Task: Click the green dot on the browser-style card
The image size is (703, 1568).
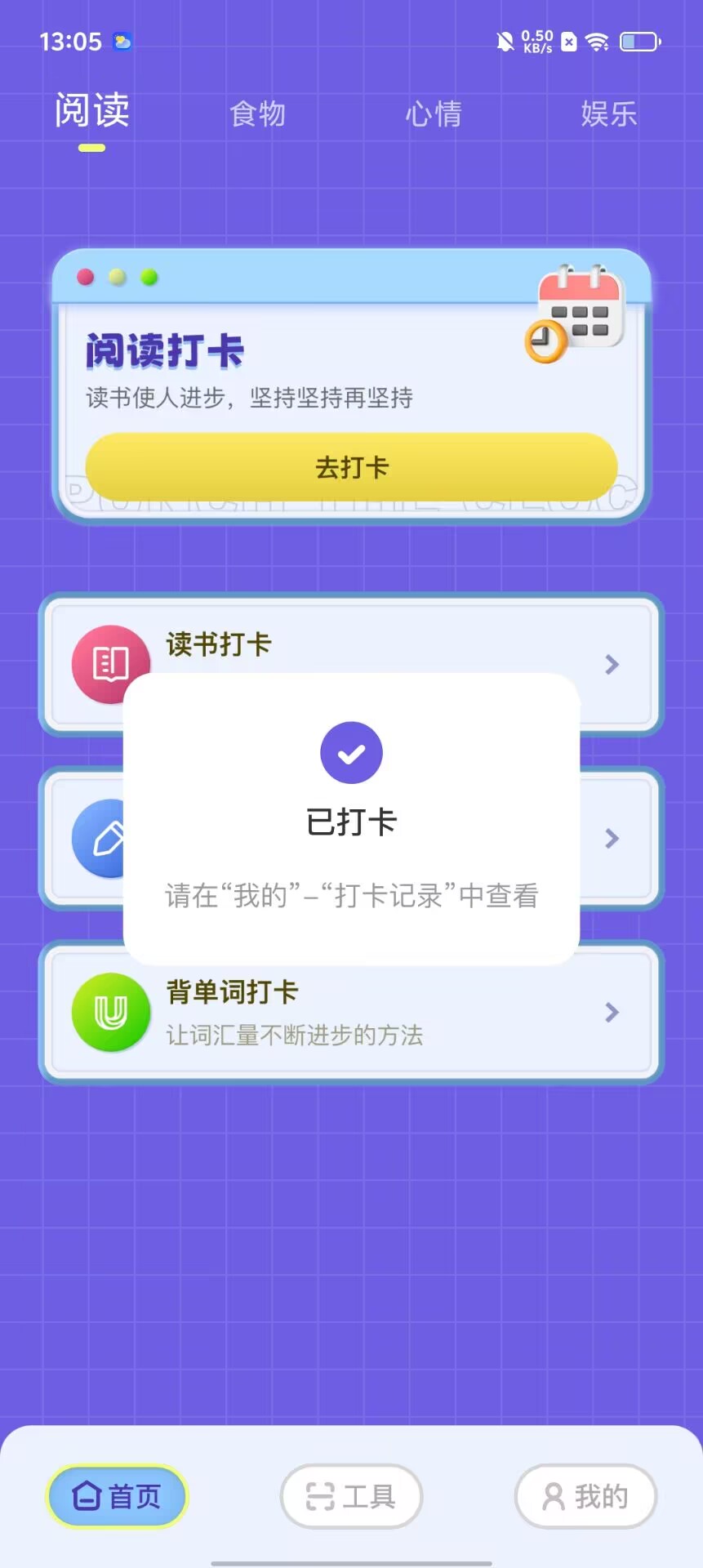Action: click(149, 278)
